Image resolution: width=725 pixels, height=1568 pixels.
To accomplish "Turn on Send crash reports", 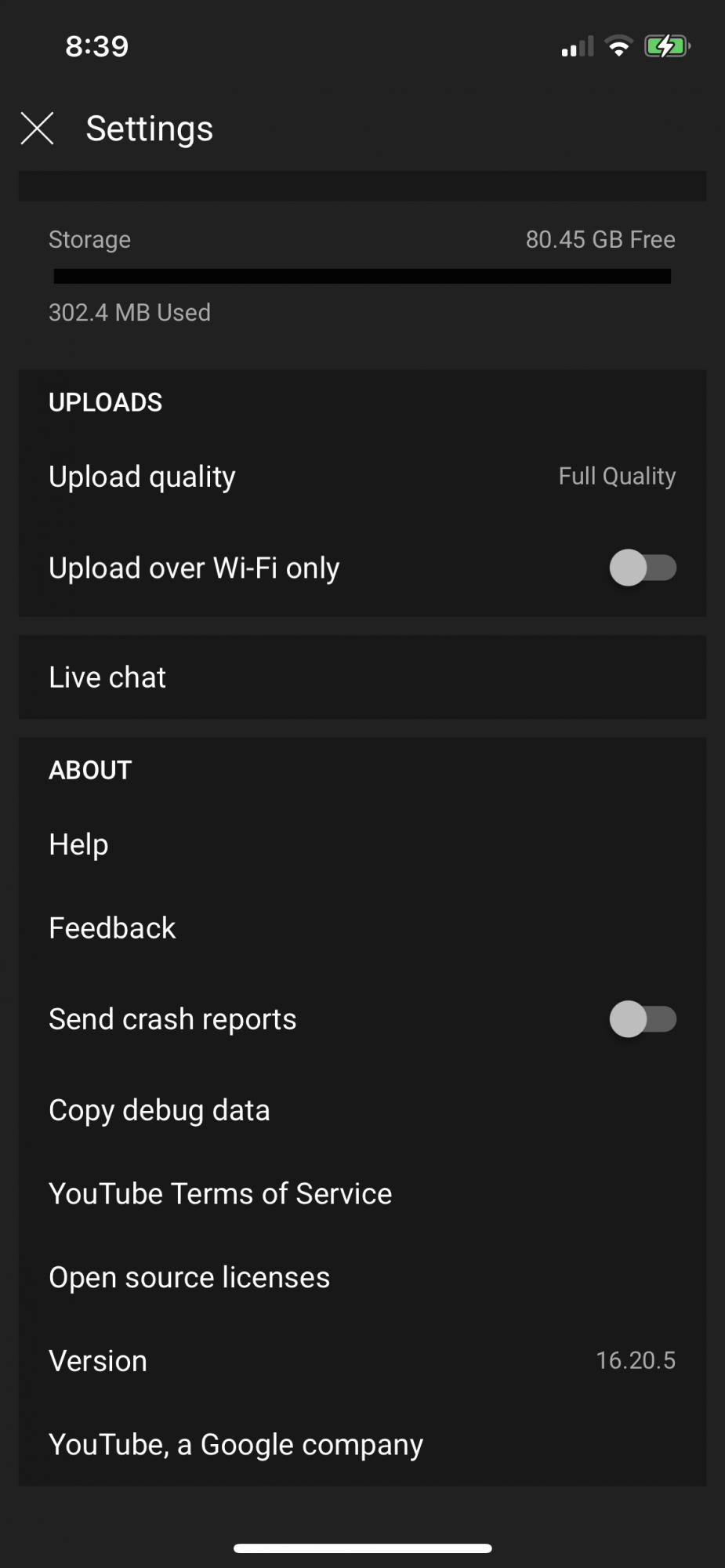I will pos(643,1019).
